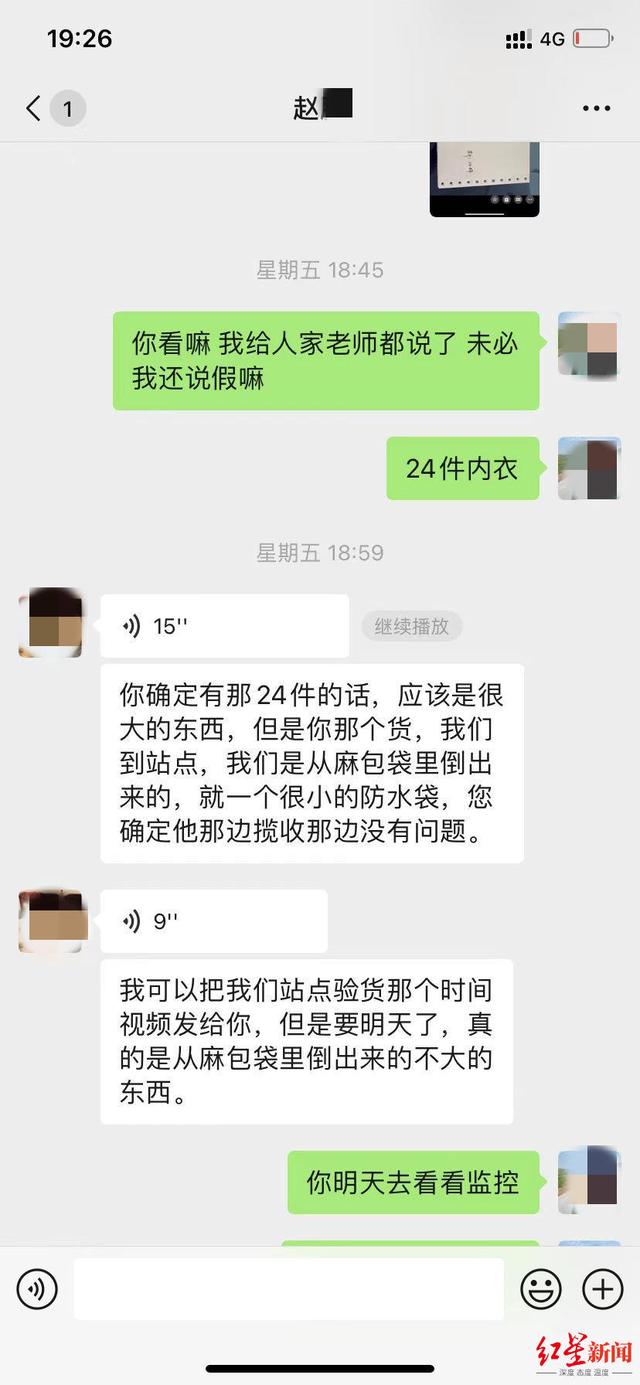Switch to voice input mode
Image resolution: width=640 pixels, height=1385 pixels.
tap(37, 1289)
